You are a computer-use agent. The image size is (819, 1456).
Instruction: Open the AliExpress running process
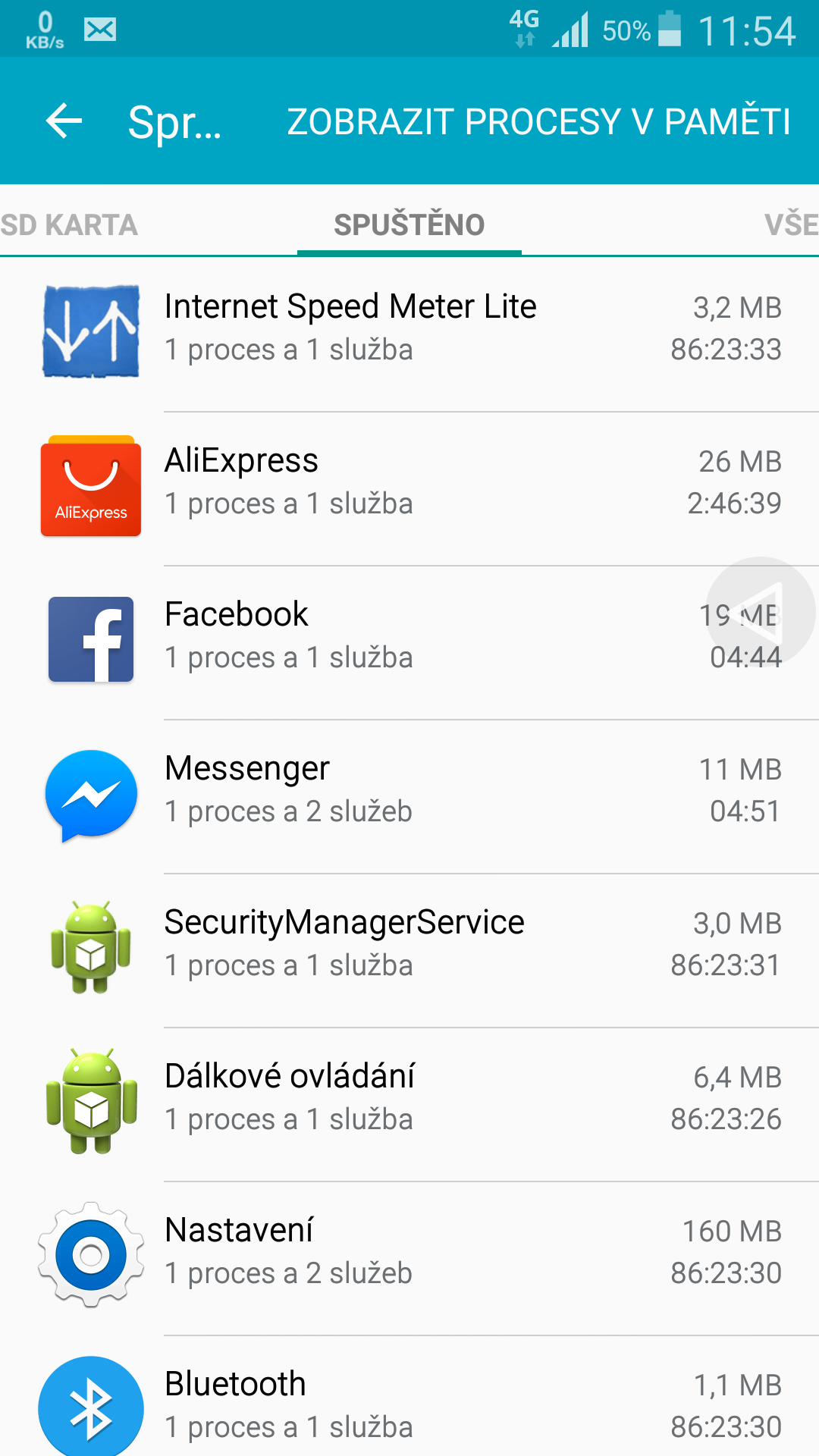pos(409,482)
